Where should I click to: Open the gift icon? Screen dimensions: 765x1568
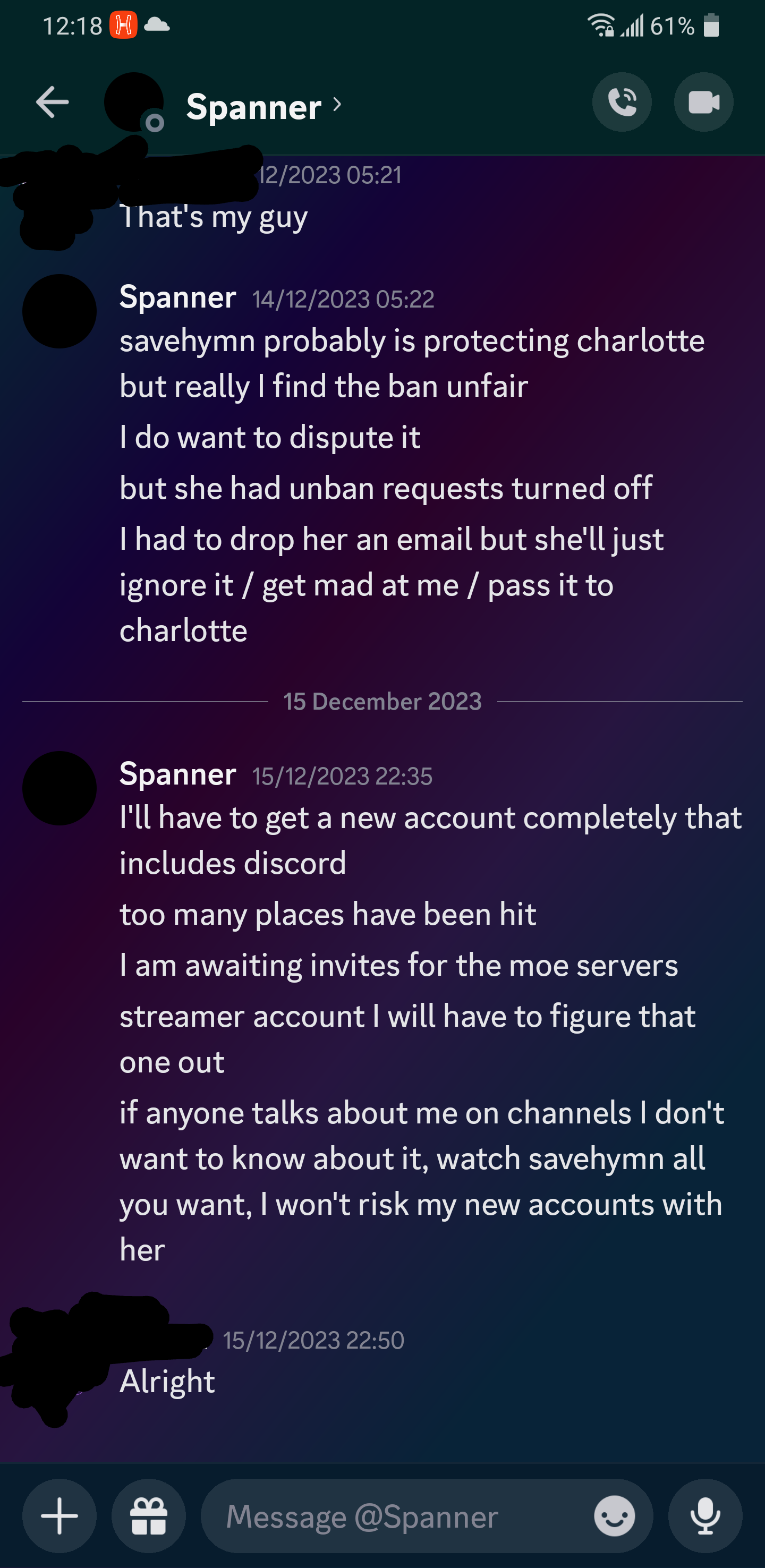[149, 1515]
